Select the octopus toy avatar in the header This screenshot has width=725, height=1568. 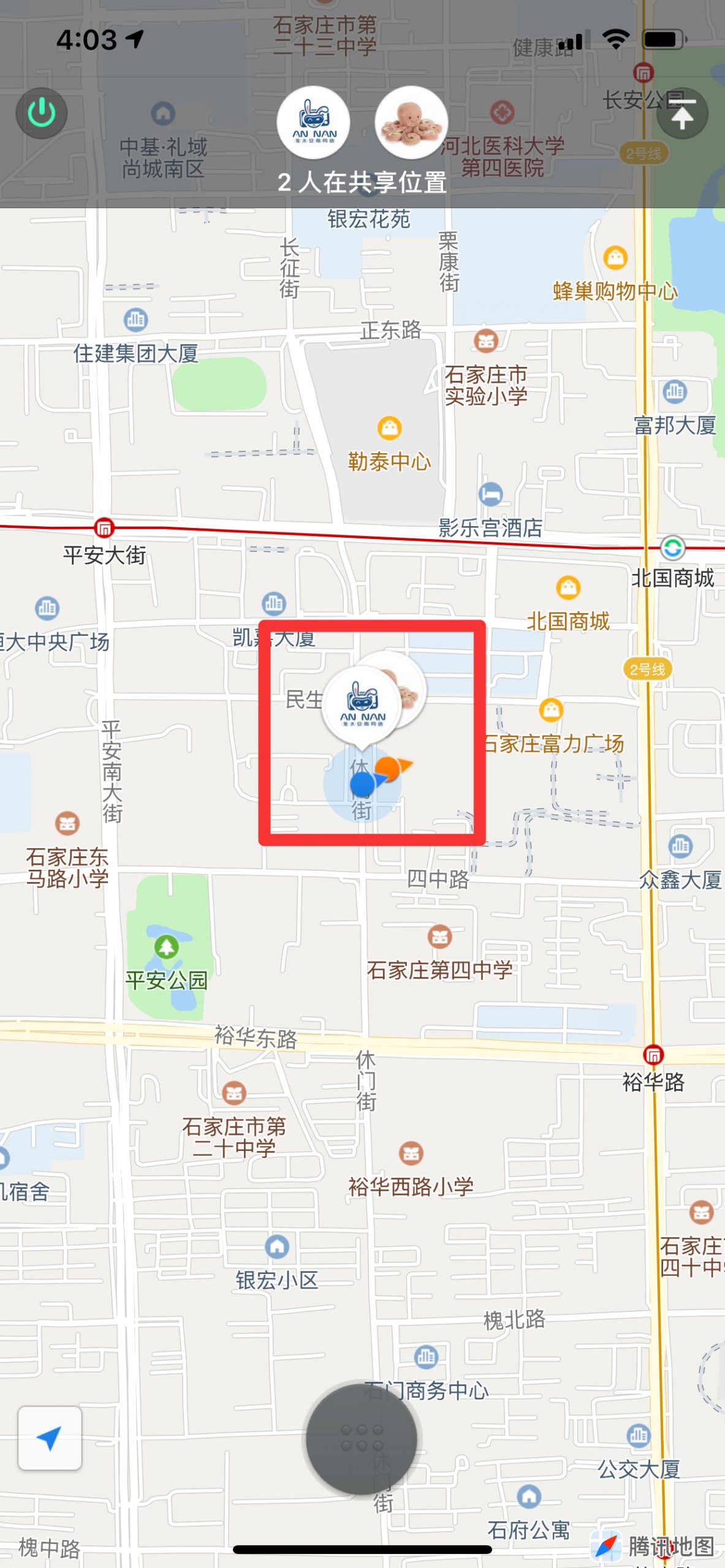click(x=411, y=123)
